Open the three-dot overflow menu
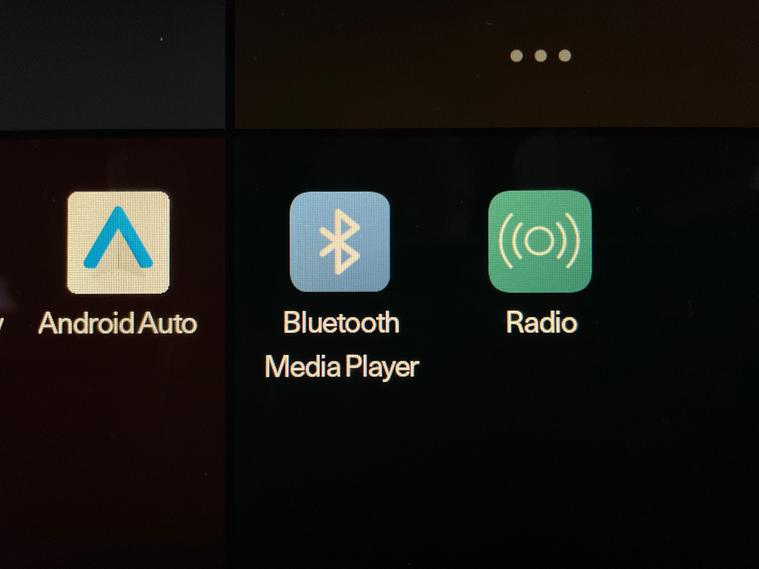 (540, 56)
